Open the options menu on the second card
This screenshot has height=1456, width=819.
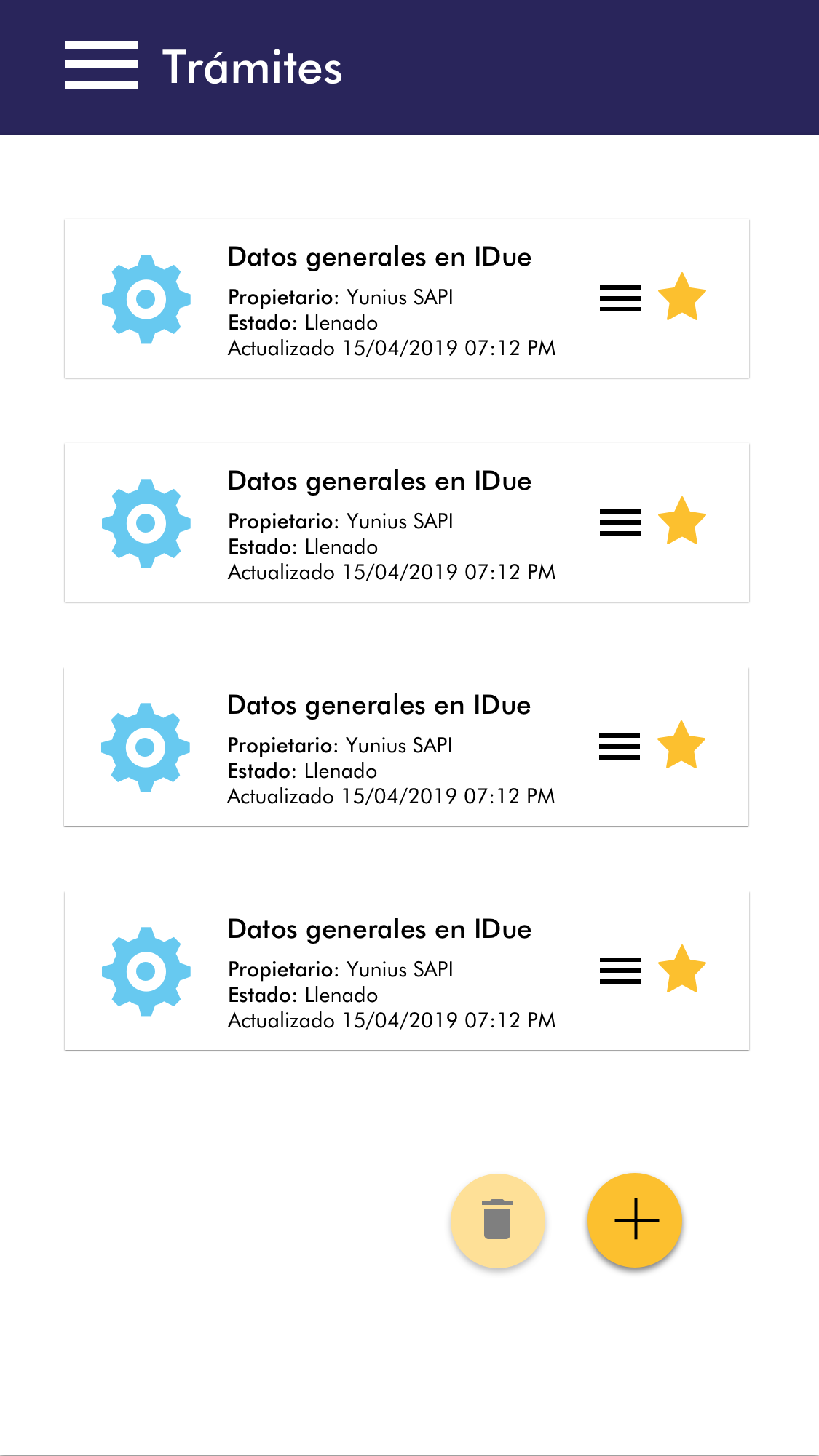point(620,522)
